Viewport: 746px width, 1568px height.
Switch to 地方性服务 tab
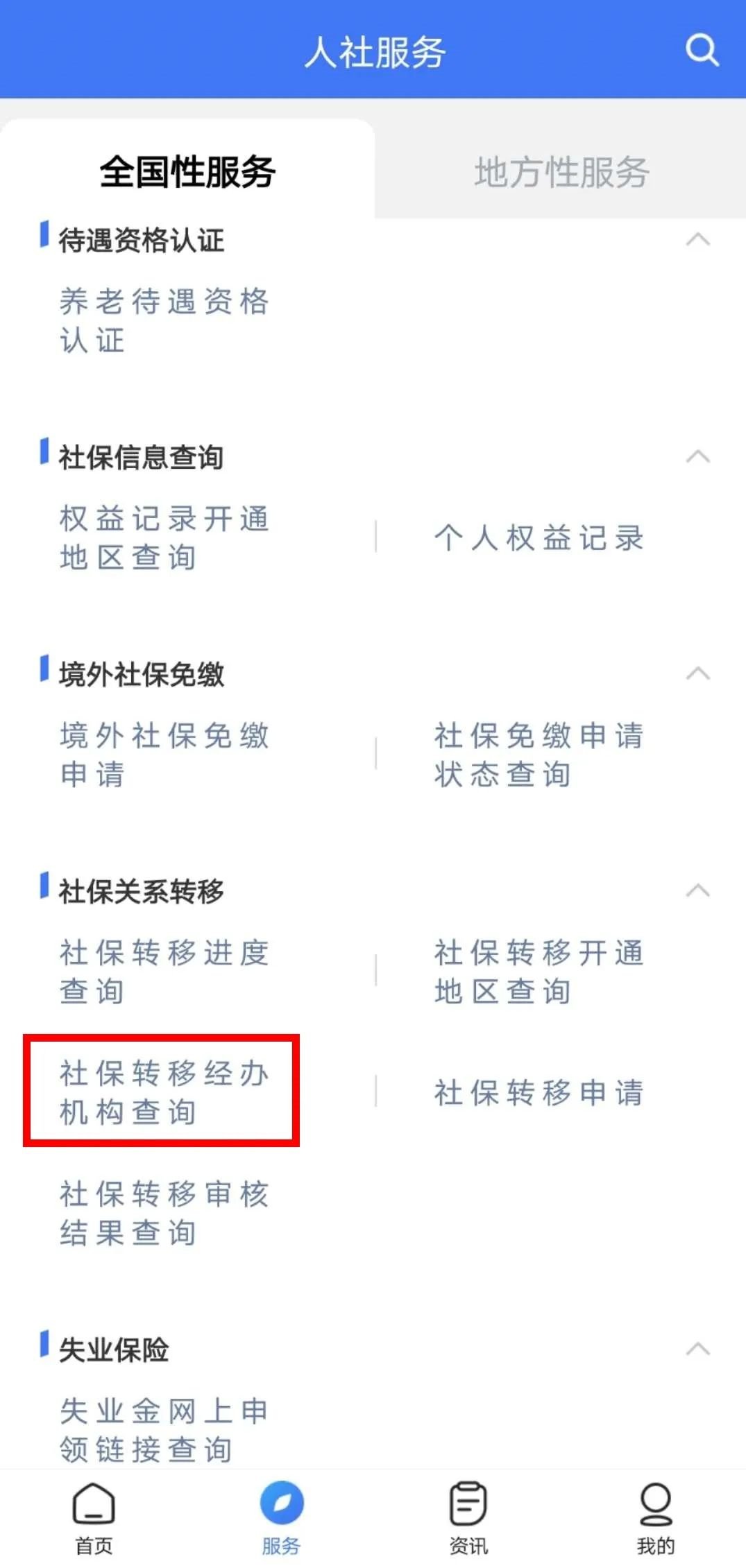point(561,172)
